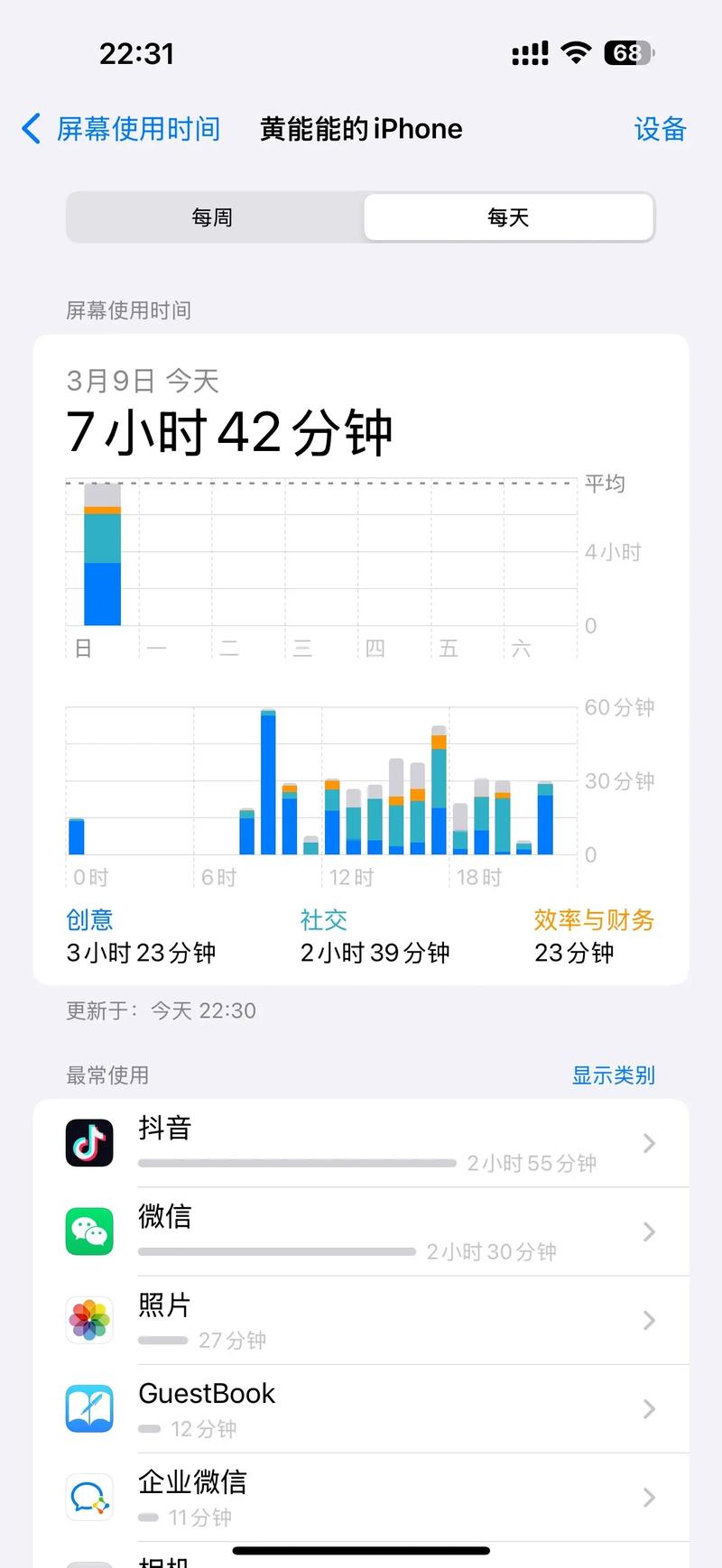Open GuestBook details via its chevron

(x=648, y=1408)
